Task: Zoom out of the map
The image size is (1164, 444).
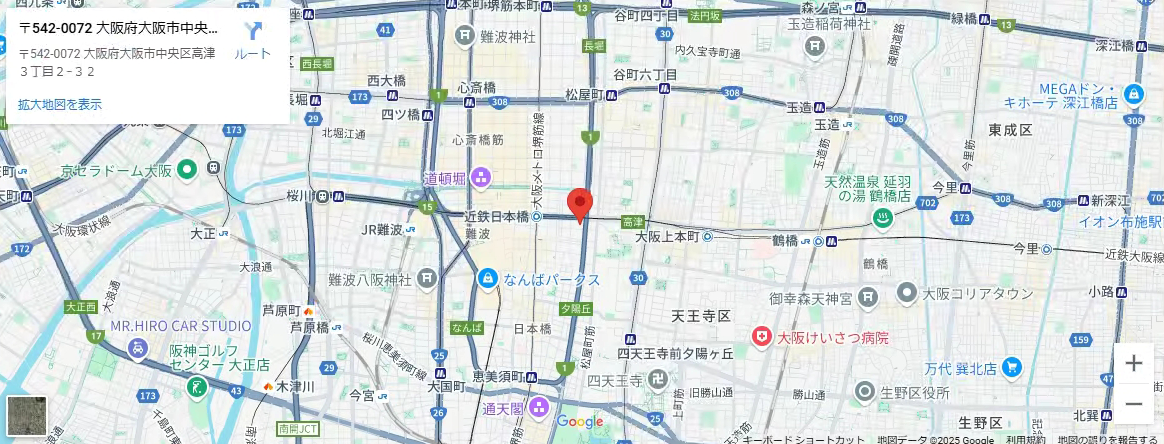Action: (x=1133, y=404)
